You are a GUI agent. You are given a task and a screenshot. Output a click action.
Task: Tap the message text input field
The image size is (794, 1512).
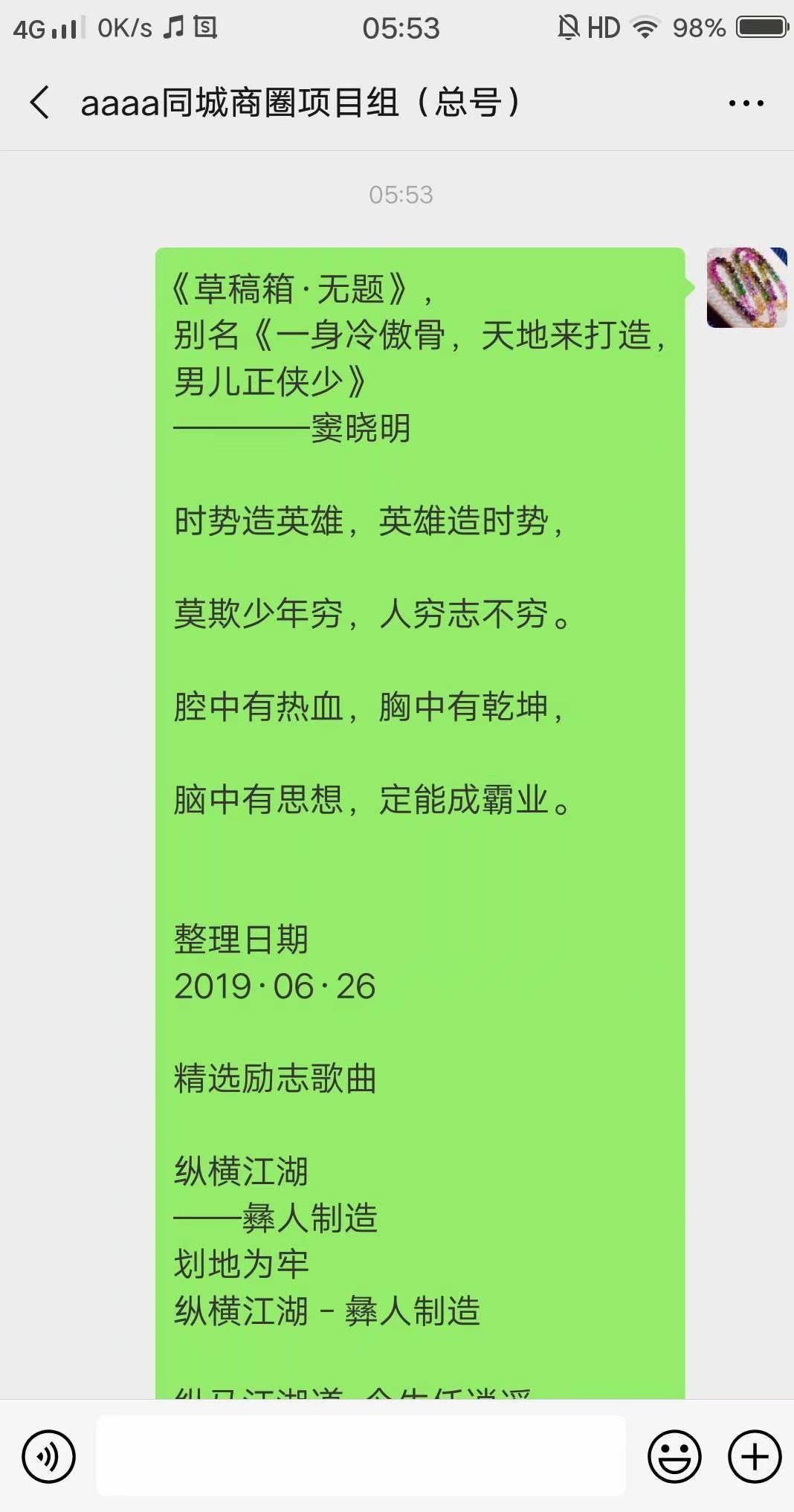click(361, 1456)
